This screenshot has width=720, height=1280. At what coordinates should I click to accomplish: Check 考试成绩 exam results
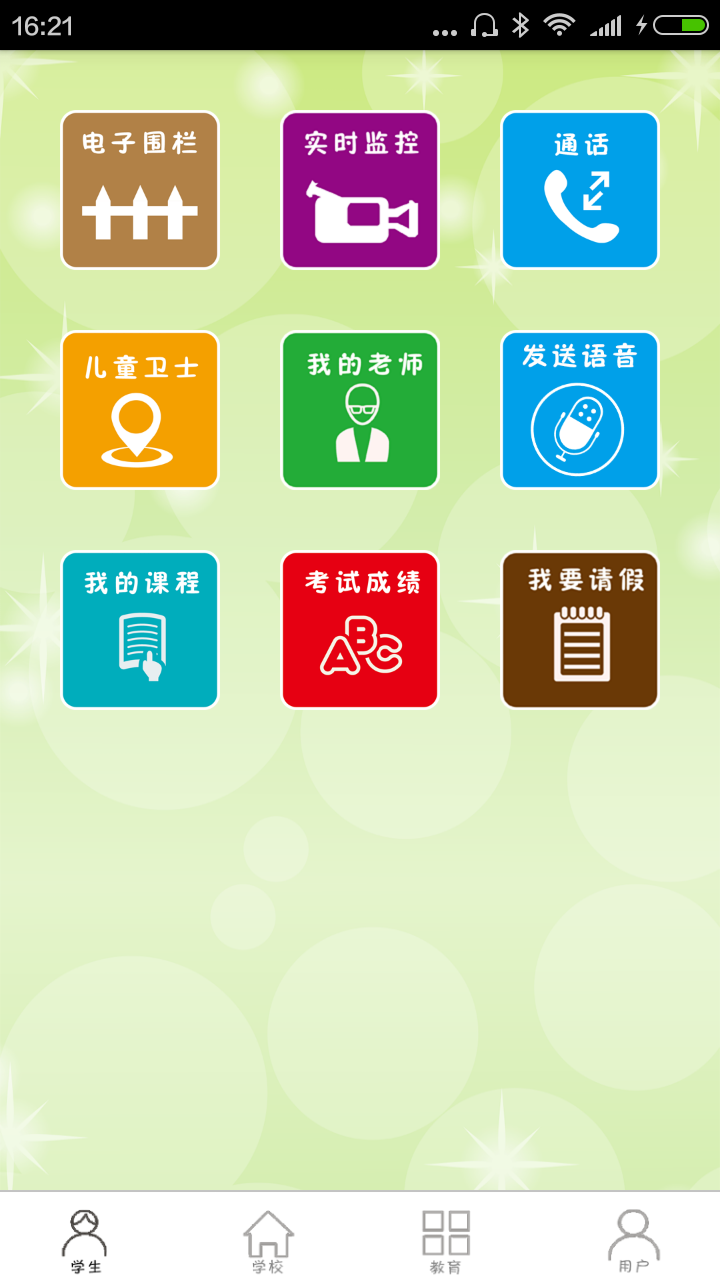(359, 629)
